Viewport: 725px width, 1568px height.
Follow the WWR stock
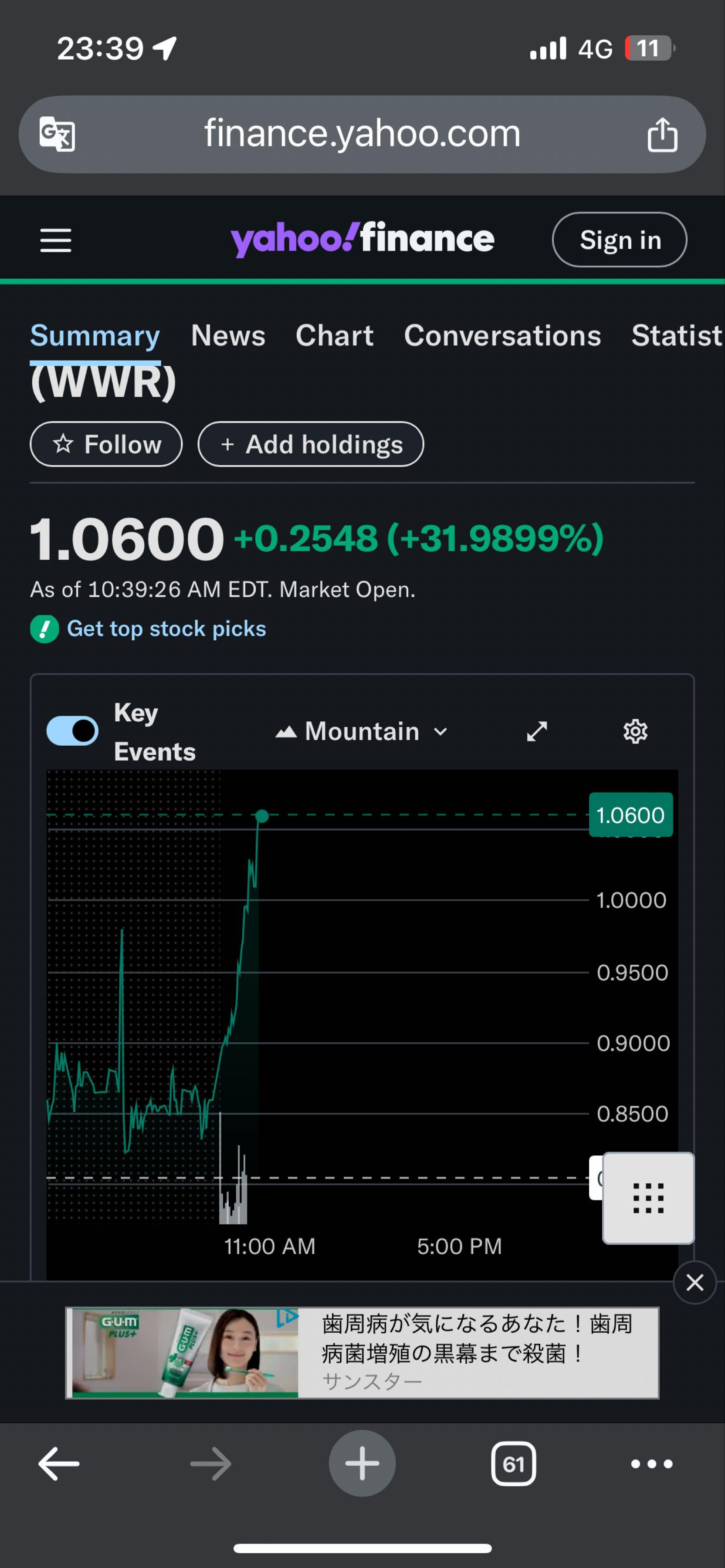[x=106, y=444]
